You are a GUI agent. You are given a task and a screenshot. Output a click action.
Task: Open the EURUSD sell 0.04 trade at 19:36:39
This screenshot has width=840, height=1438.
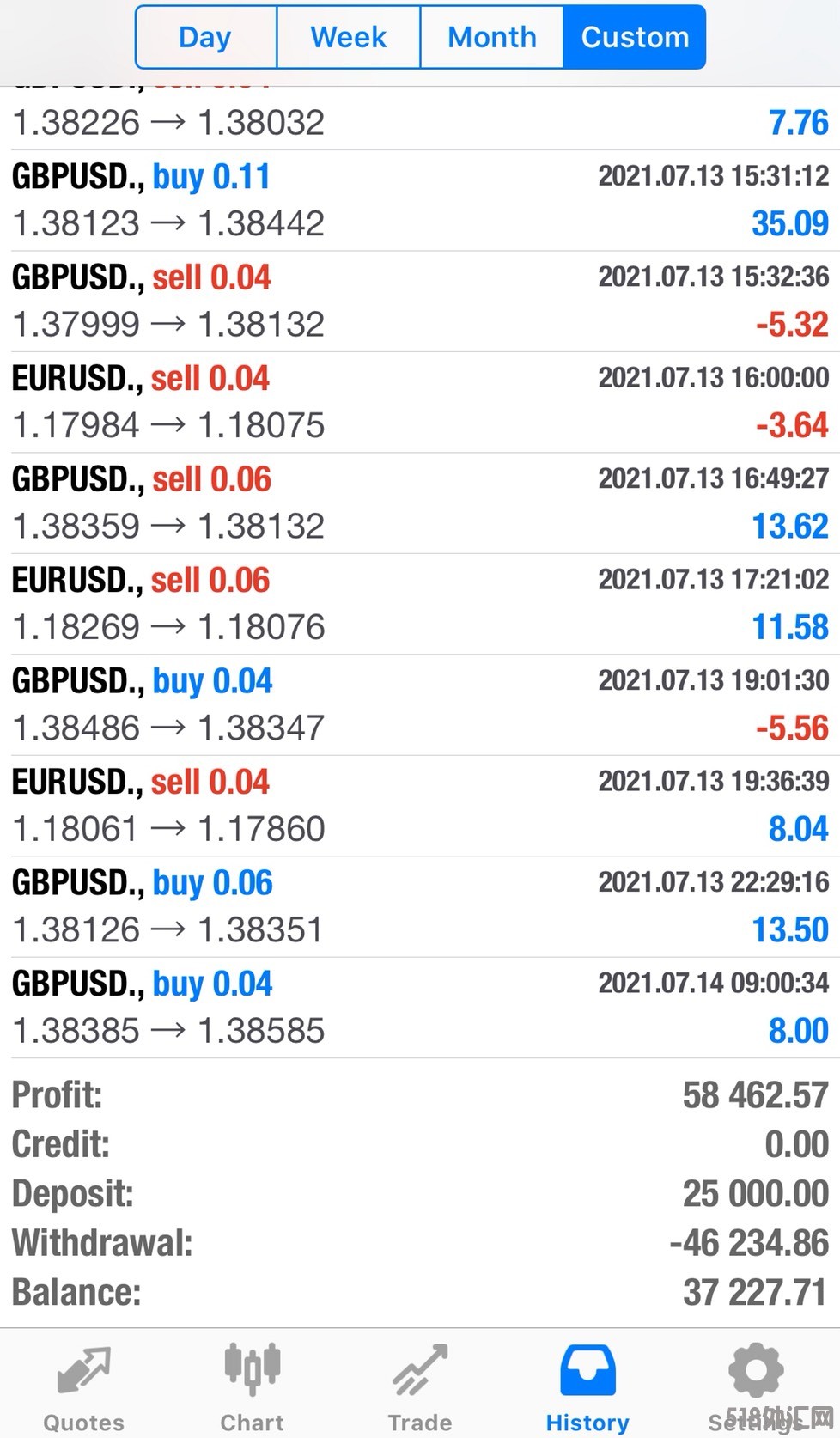(x=420, y=806)
